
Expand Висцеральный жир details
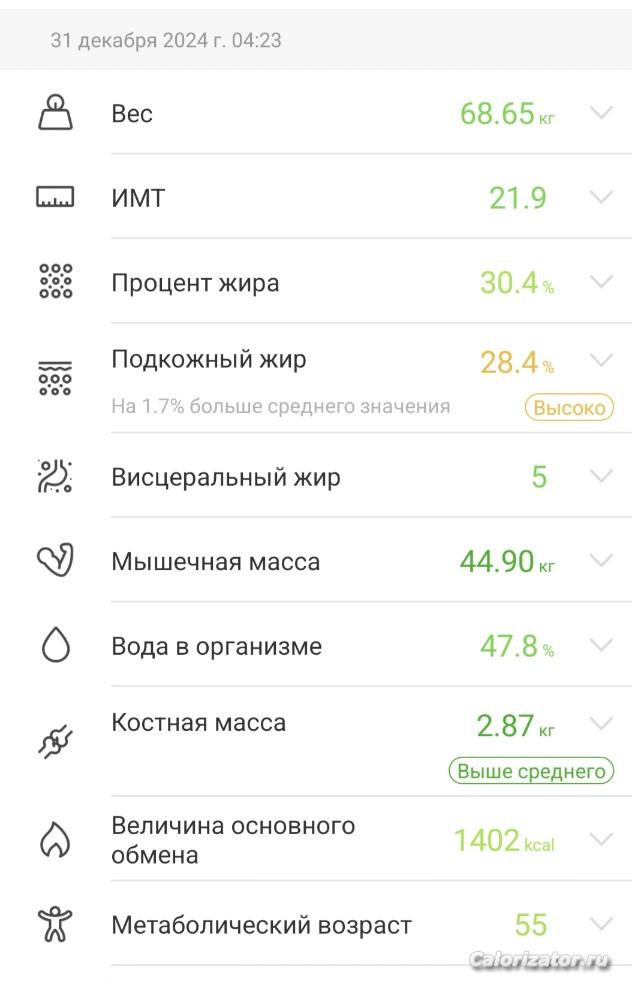(601, 476)
